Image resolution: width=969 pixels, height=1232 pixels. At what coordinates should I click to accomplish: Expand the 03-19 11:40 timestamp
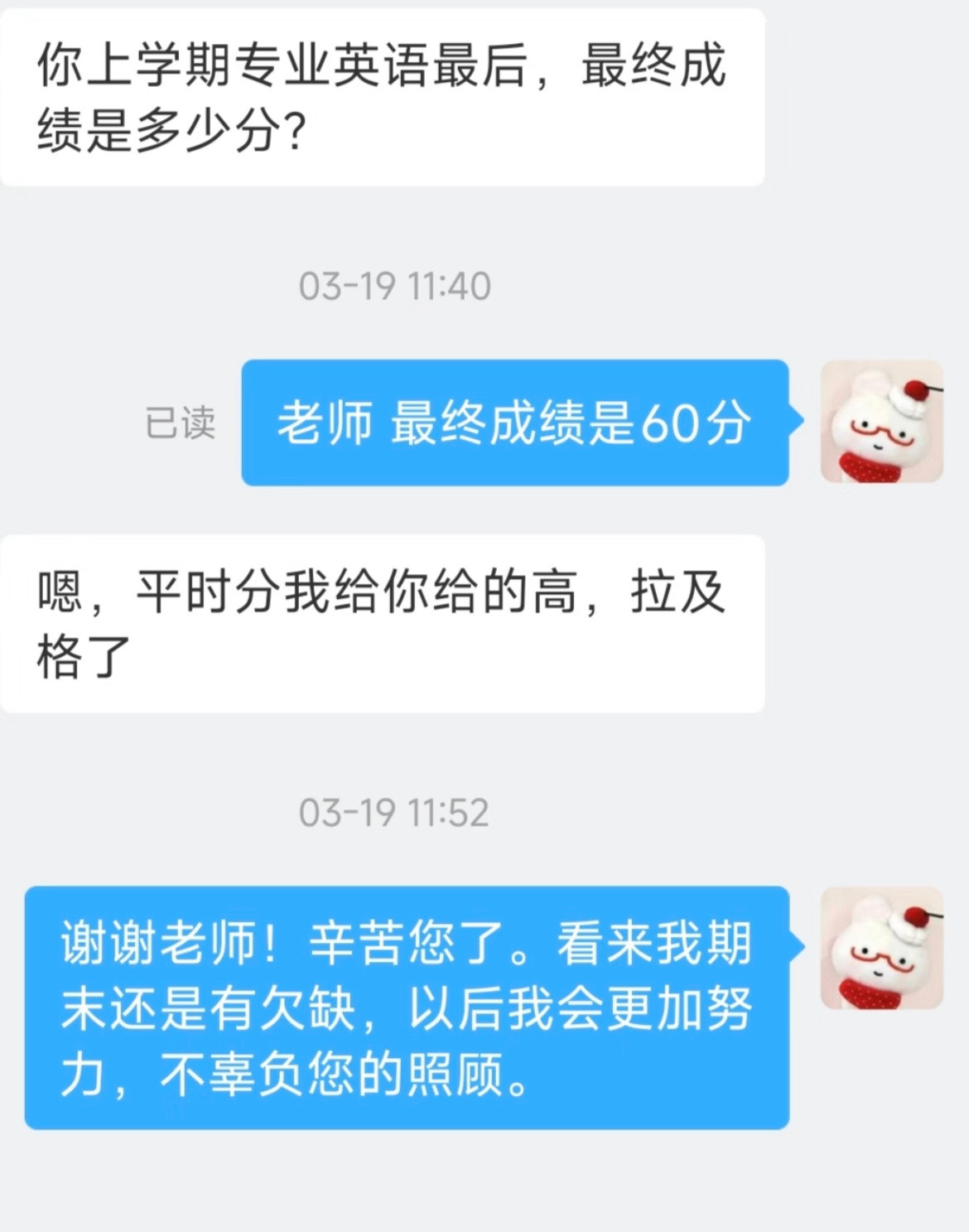tap(394, 285)
